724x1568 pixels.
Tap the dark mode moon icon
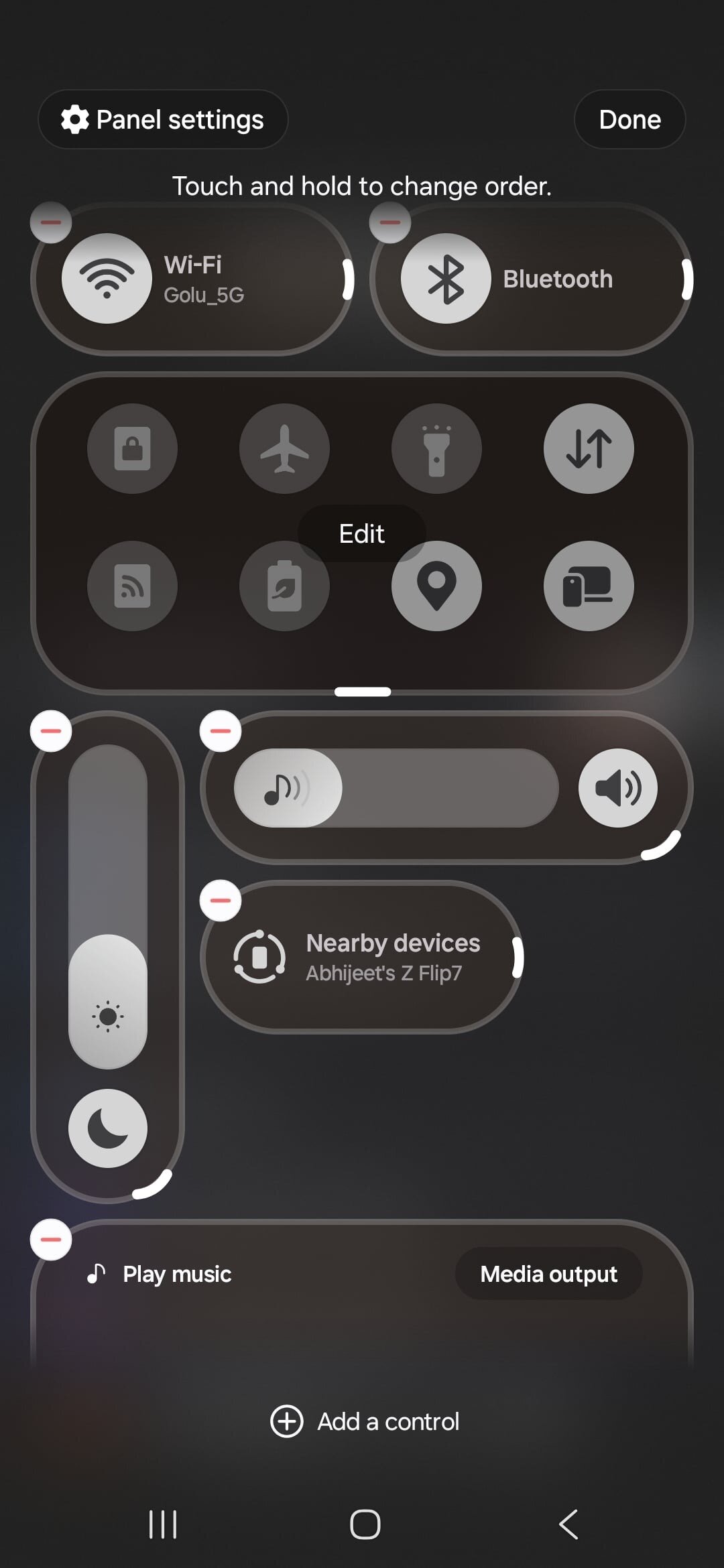(x=108, y=1128)
